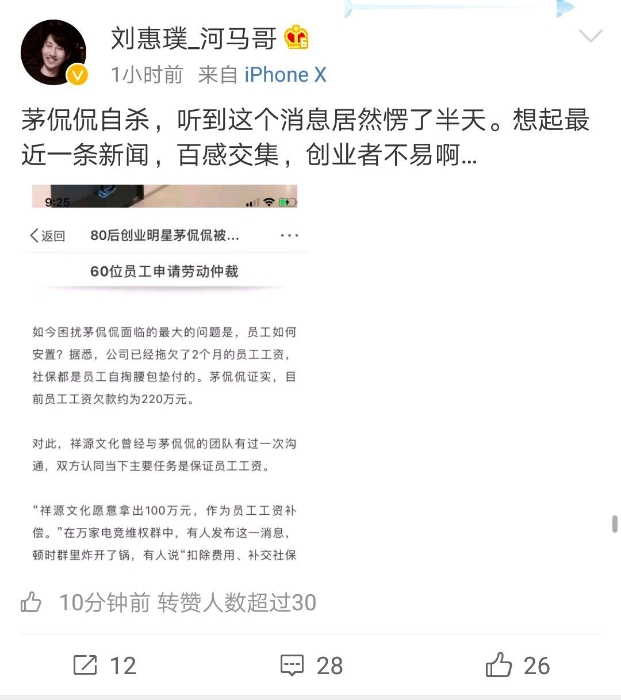
Task: Like this post with 26 likes
Action: [x=517, y=665]
